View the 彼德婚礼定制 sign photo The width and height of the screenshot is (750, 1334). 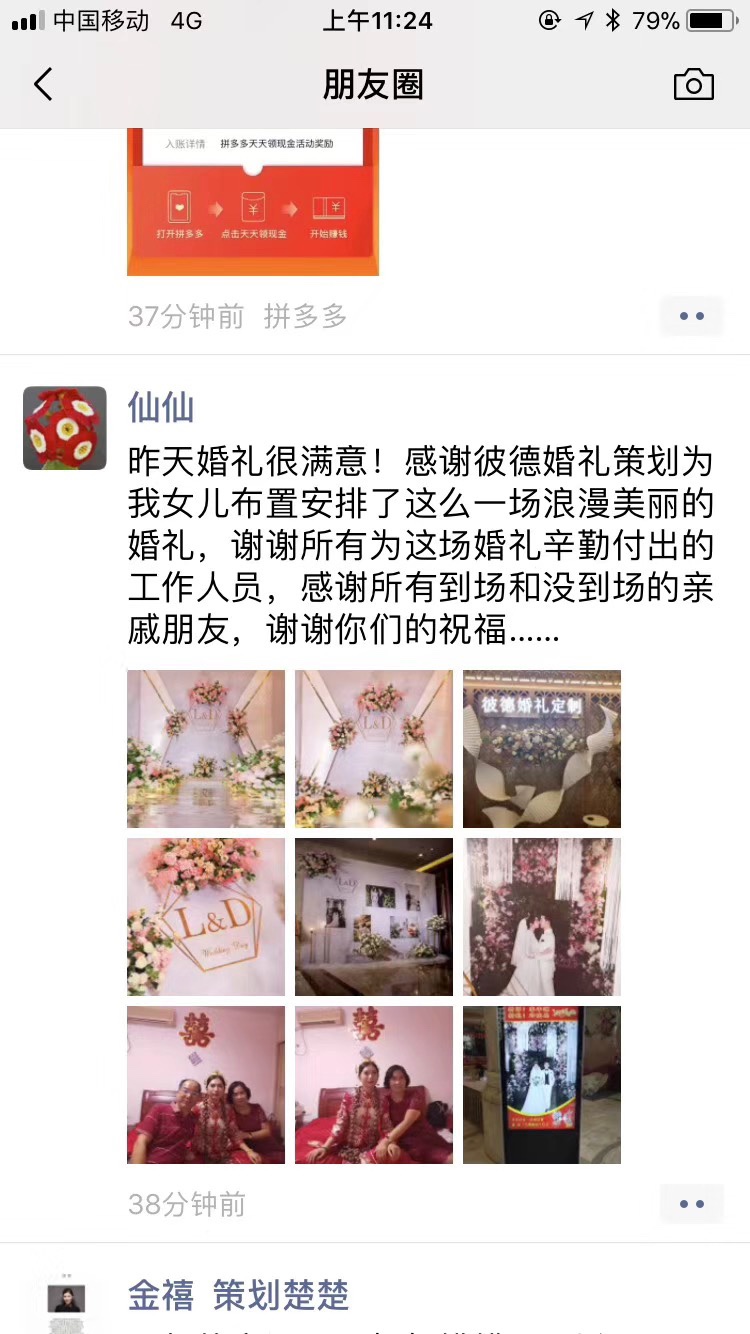[x=541, y=749]
